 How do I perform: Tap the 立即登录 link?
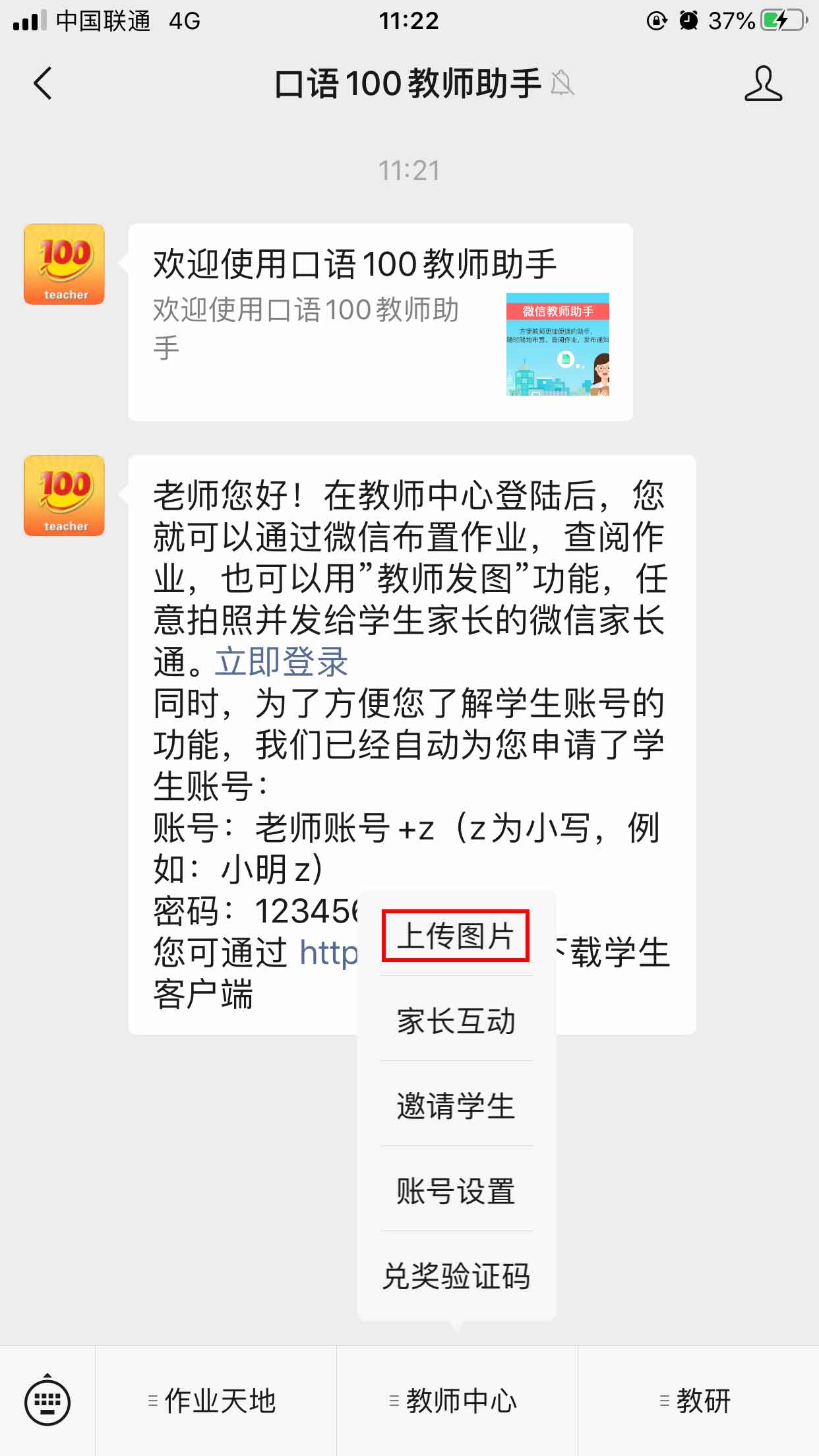(x=282, y=662)
